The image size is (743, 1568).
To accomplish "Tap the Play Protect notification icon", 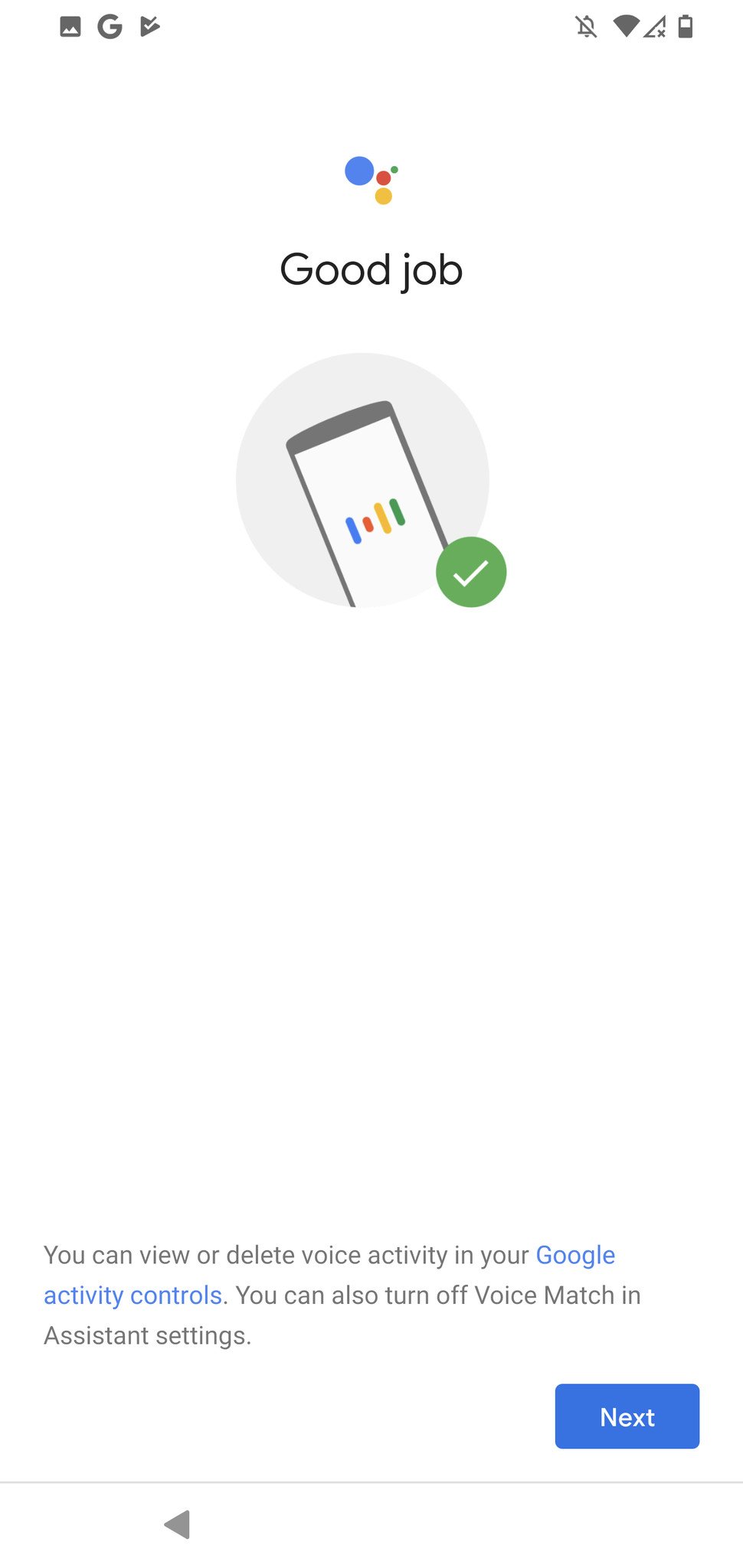I will coord(151,26).
